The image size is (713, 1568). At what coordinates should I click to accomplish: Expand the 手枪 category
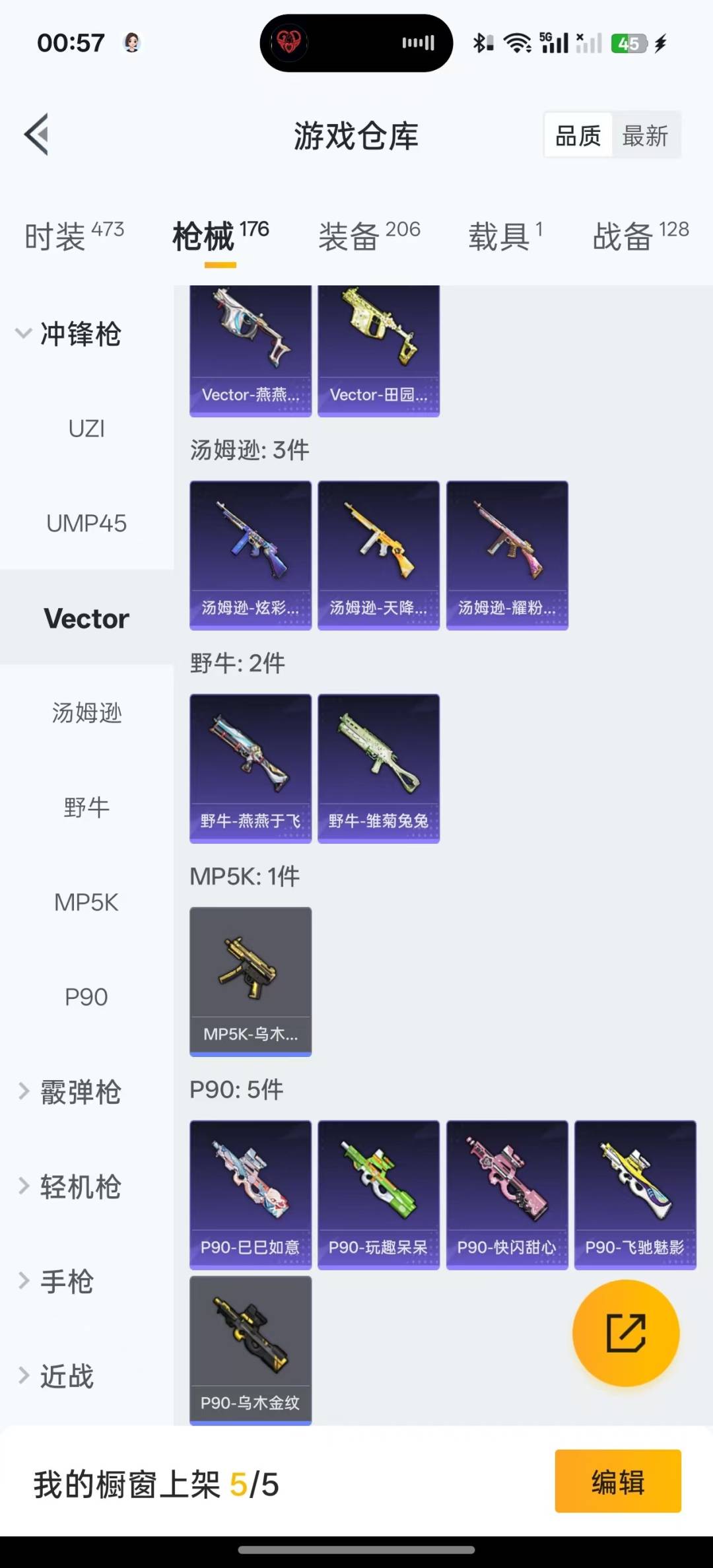[56, 1281]
